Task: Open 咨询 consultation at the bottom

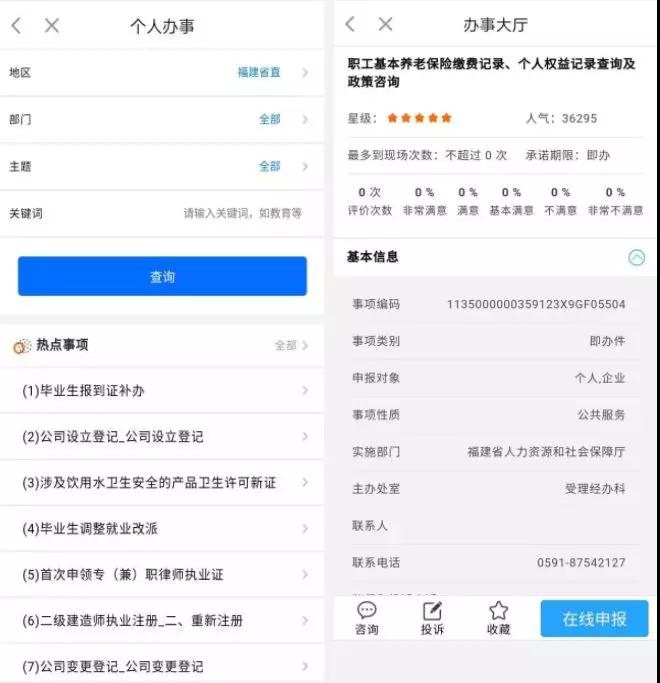Action: pos(367,619)
